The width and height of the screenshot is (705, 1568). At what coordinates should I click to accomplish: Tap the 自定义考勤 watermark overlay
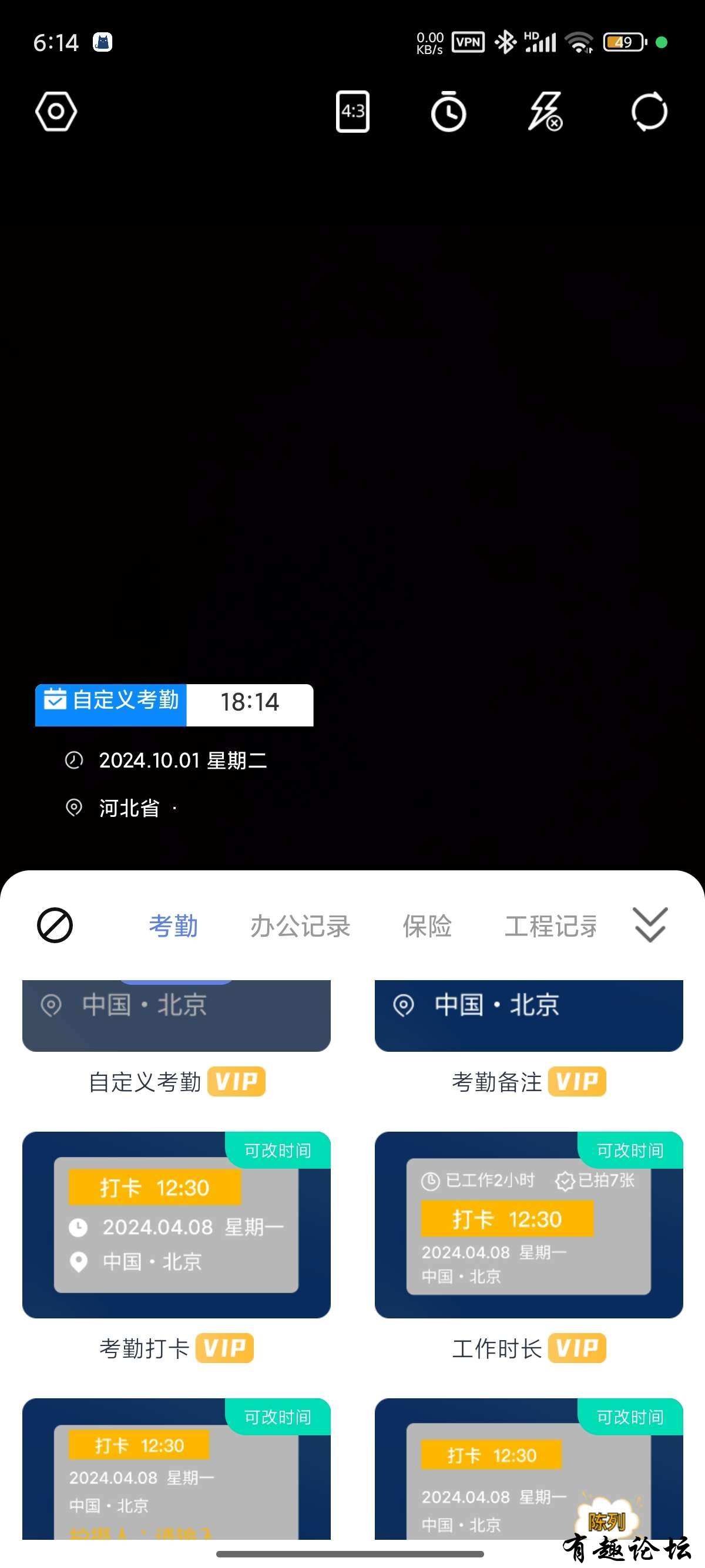[x=174, y=705]
